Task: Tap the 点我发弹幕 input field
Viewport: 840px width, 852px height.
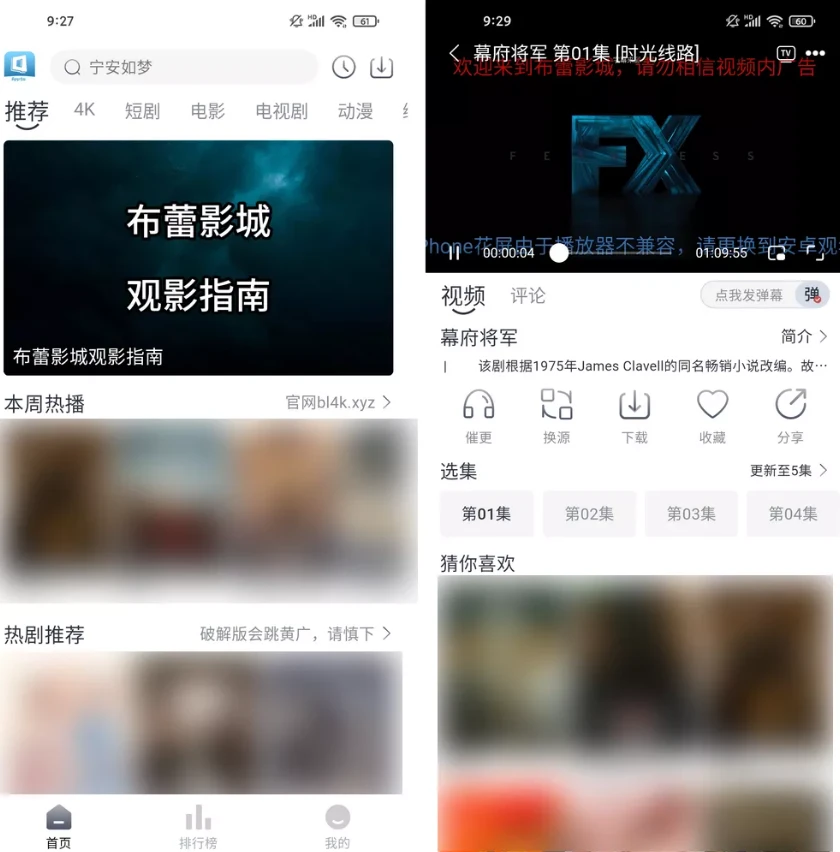Action: tap(750, 295)
